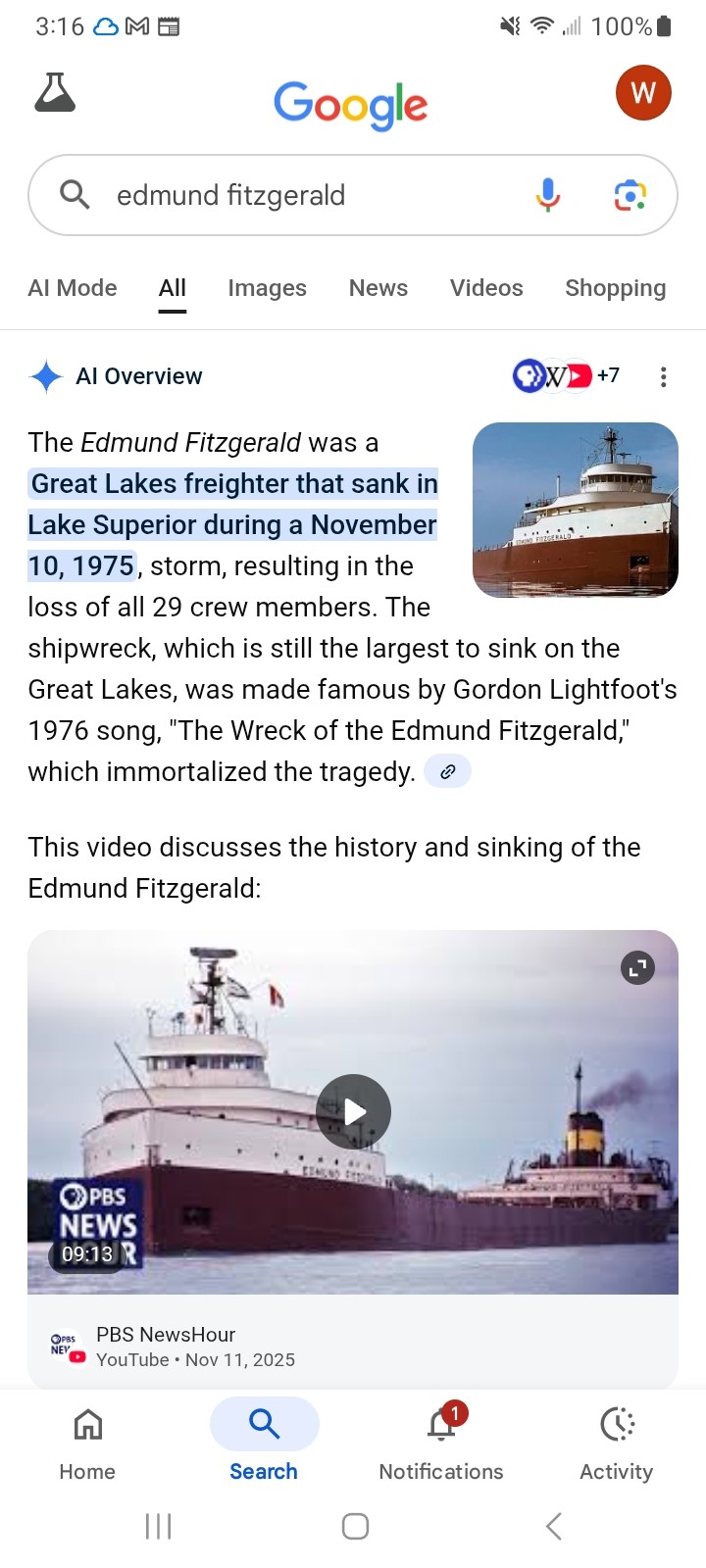Open Search Labs flask icon
Image resolution: width=706 pixels, height=1568 pixels.
[55, 93]
